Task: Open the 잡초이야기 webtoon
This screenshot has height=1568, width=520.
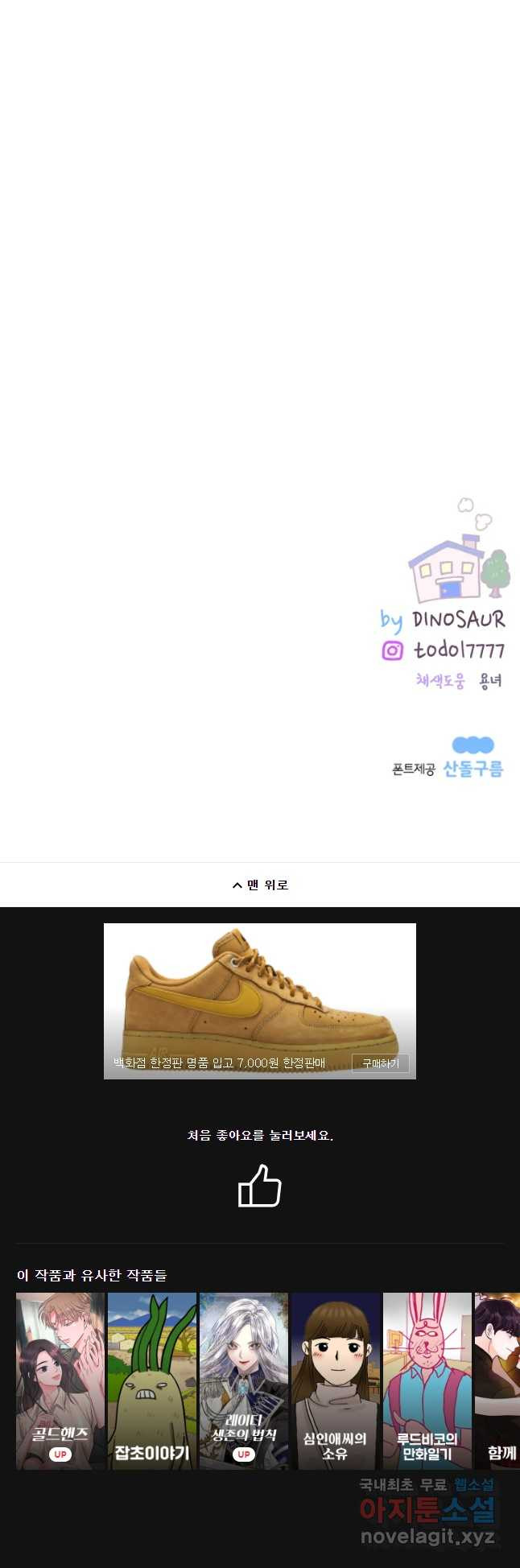Action: coord(152,1380)
